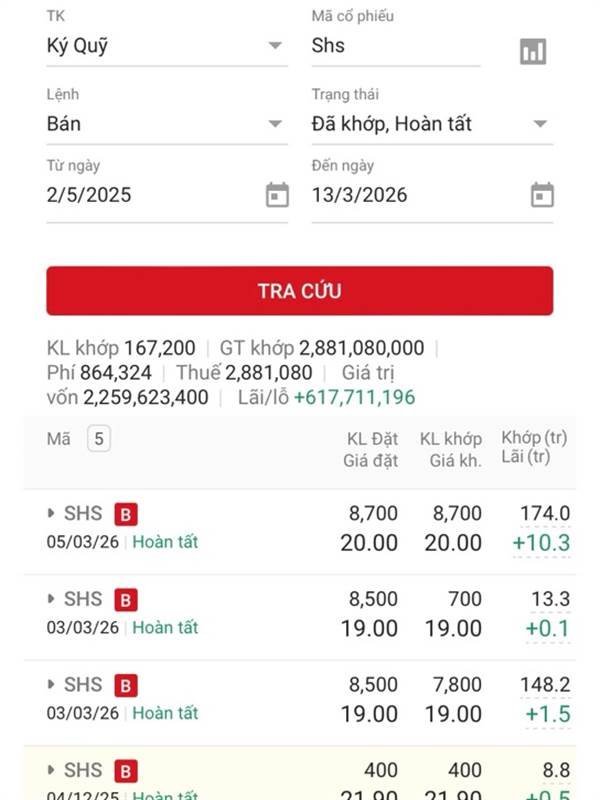Open the TK account dropdown showing Ký Quỹ
The height and width of the screenshot is (800, 600).
166,46
